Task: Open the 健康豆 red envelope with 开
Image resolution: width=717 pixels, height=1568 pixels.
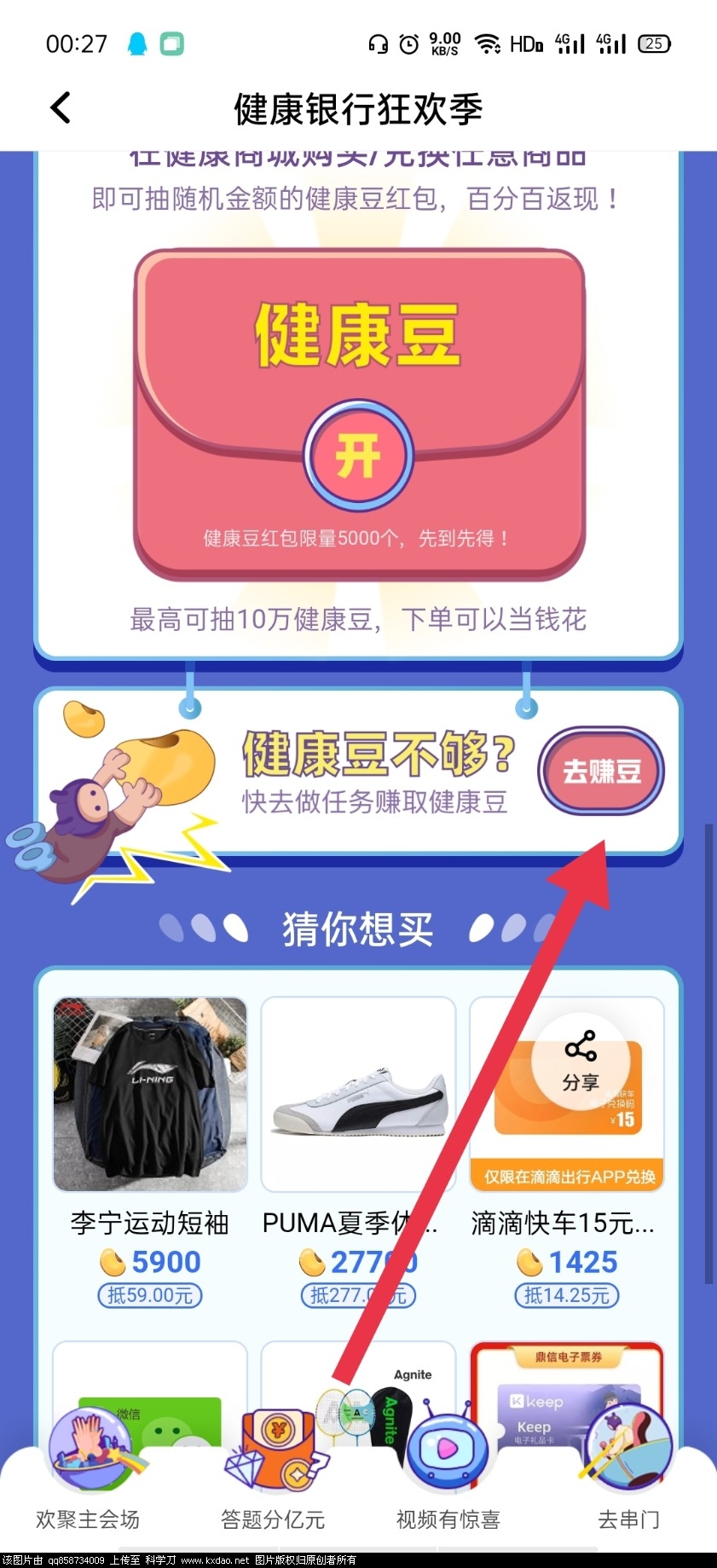Action: pyautogui.click(x=358, y=455)
